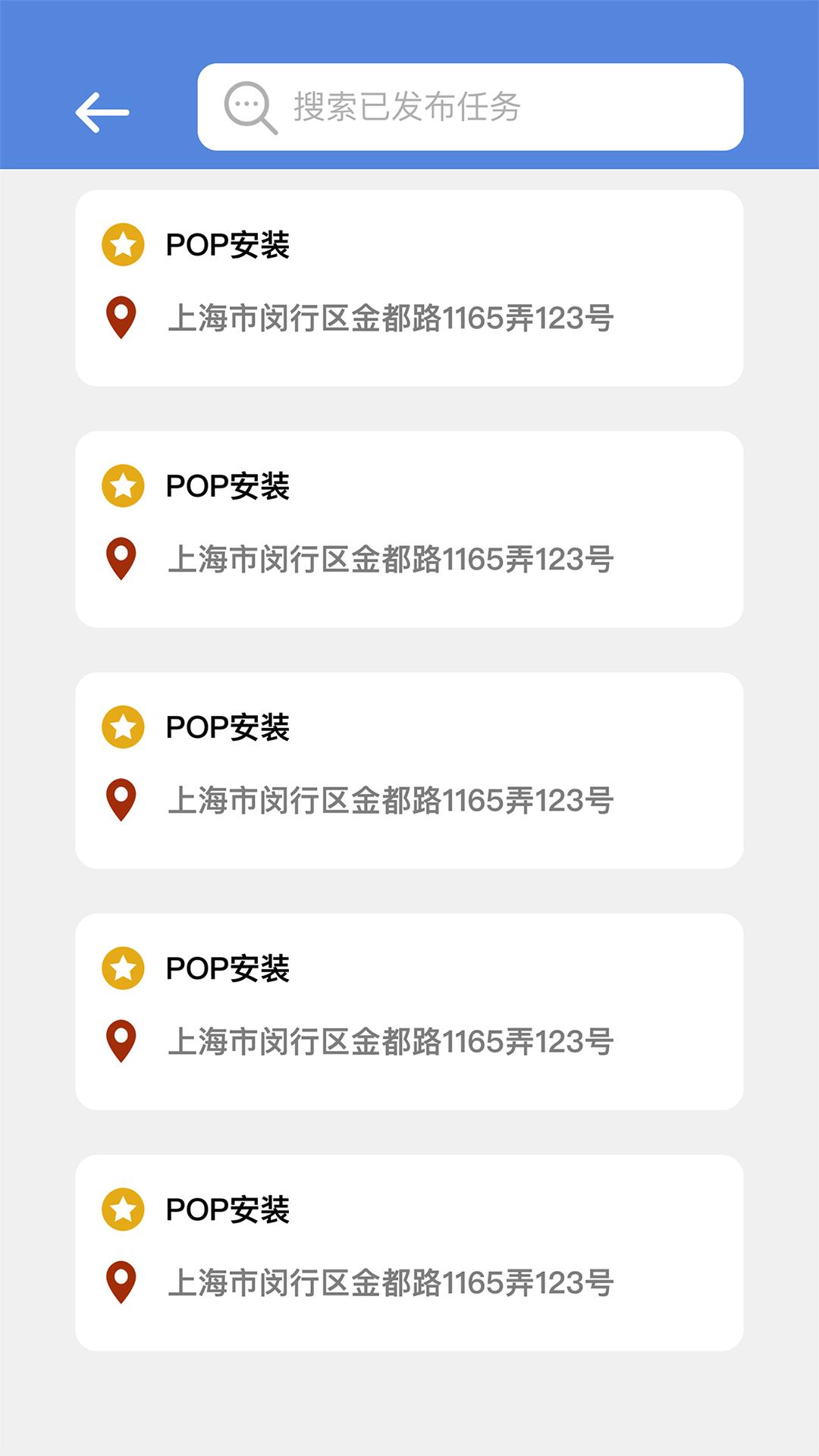This screenshot has width=819, height=1456.
Task: Select the star icon on the fourth POP安装 card
Action: tap(122, 968)
